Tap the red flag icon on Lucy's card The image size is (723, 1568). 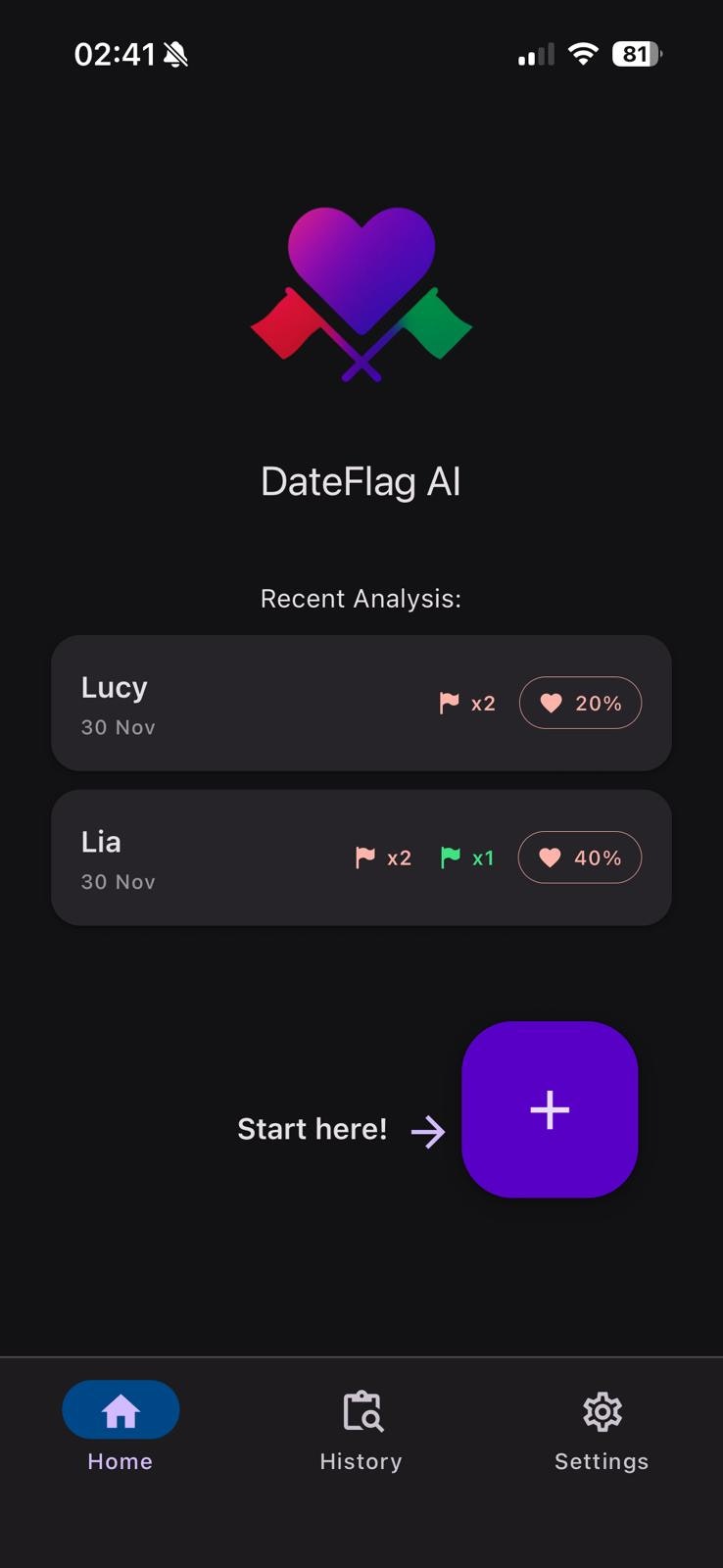pyautogui.click(x=449, y=702)
